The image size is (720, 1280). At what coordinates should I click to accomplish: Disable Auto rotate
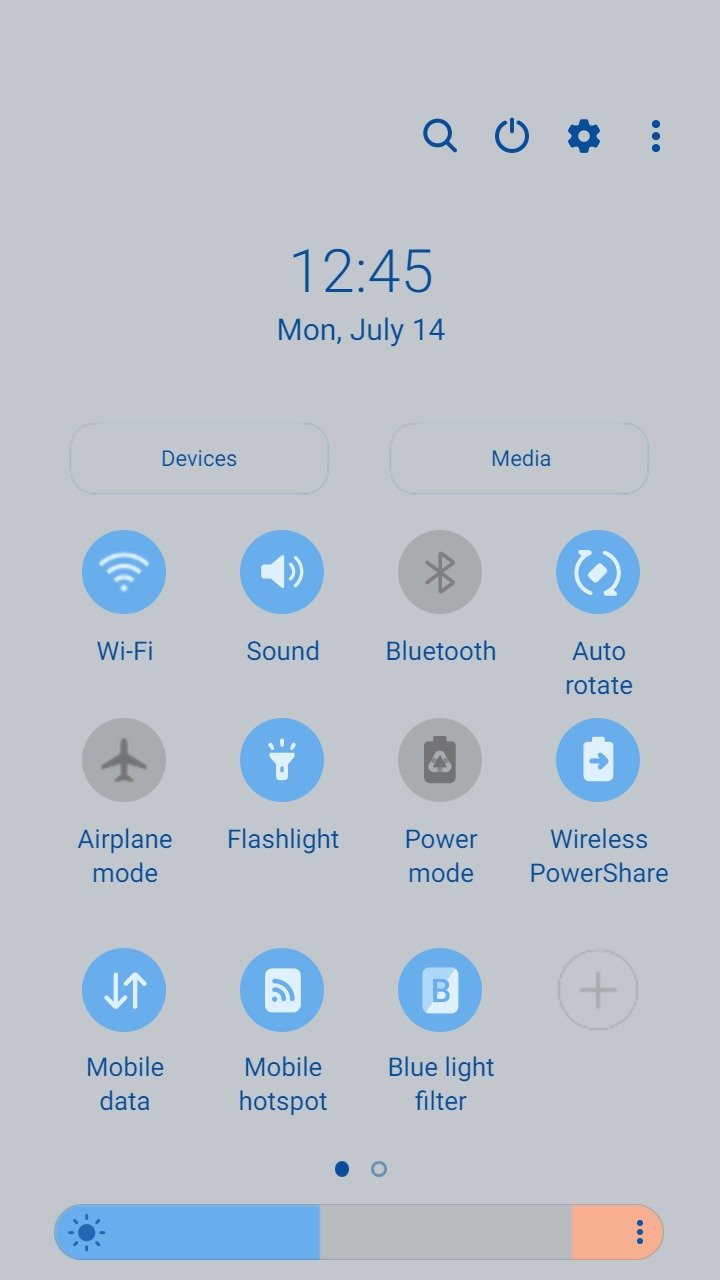(598, 572)
